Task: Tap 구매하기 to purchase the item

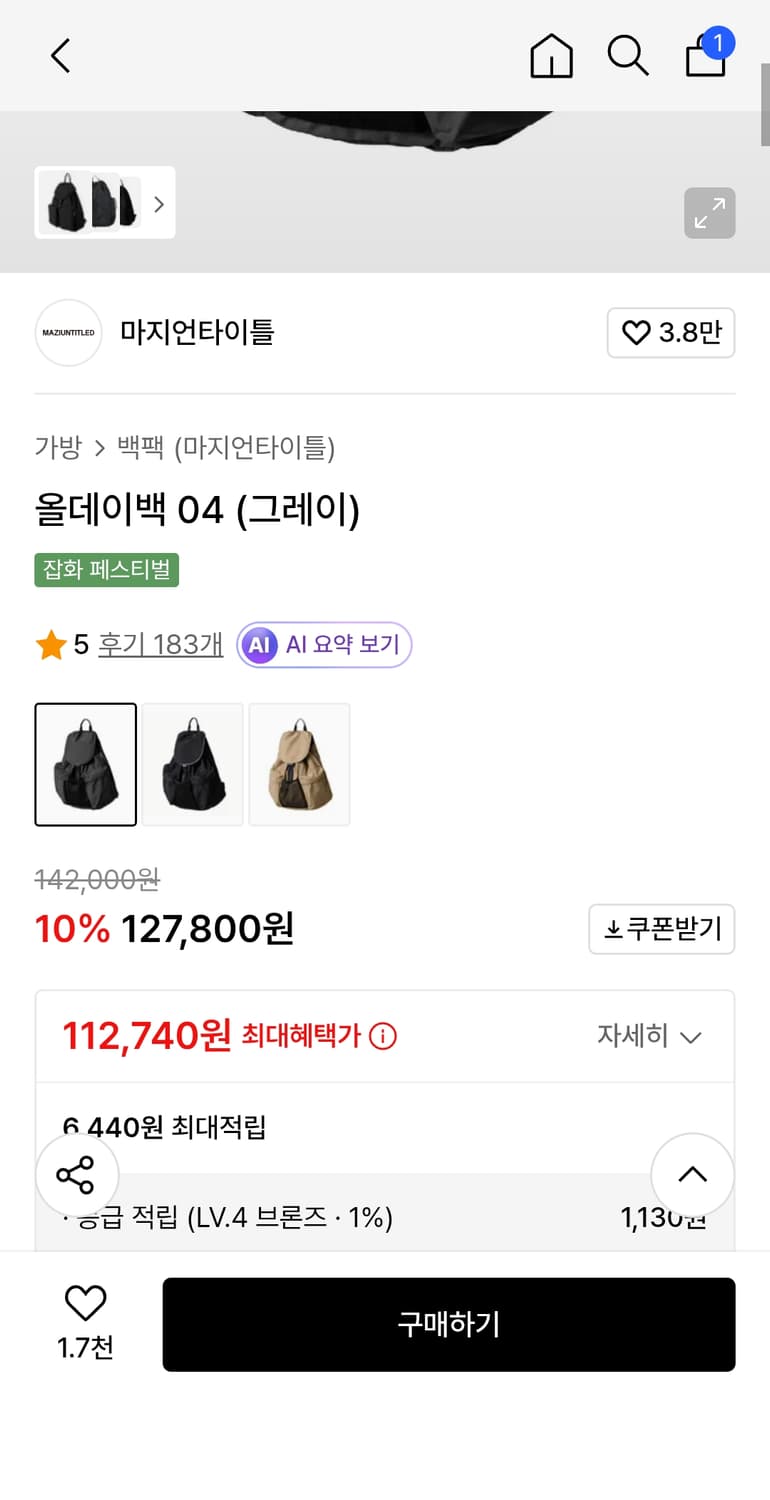Action: (449, 1324)
